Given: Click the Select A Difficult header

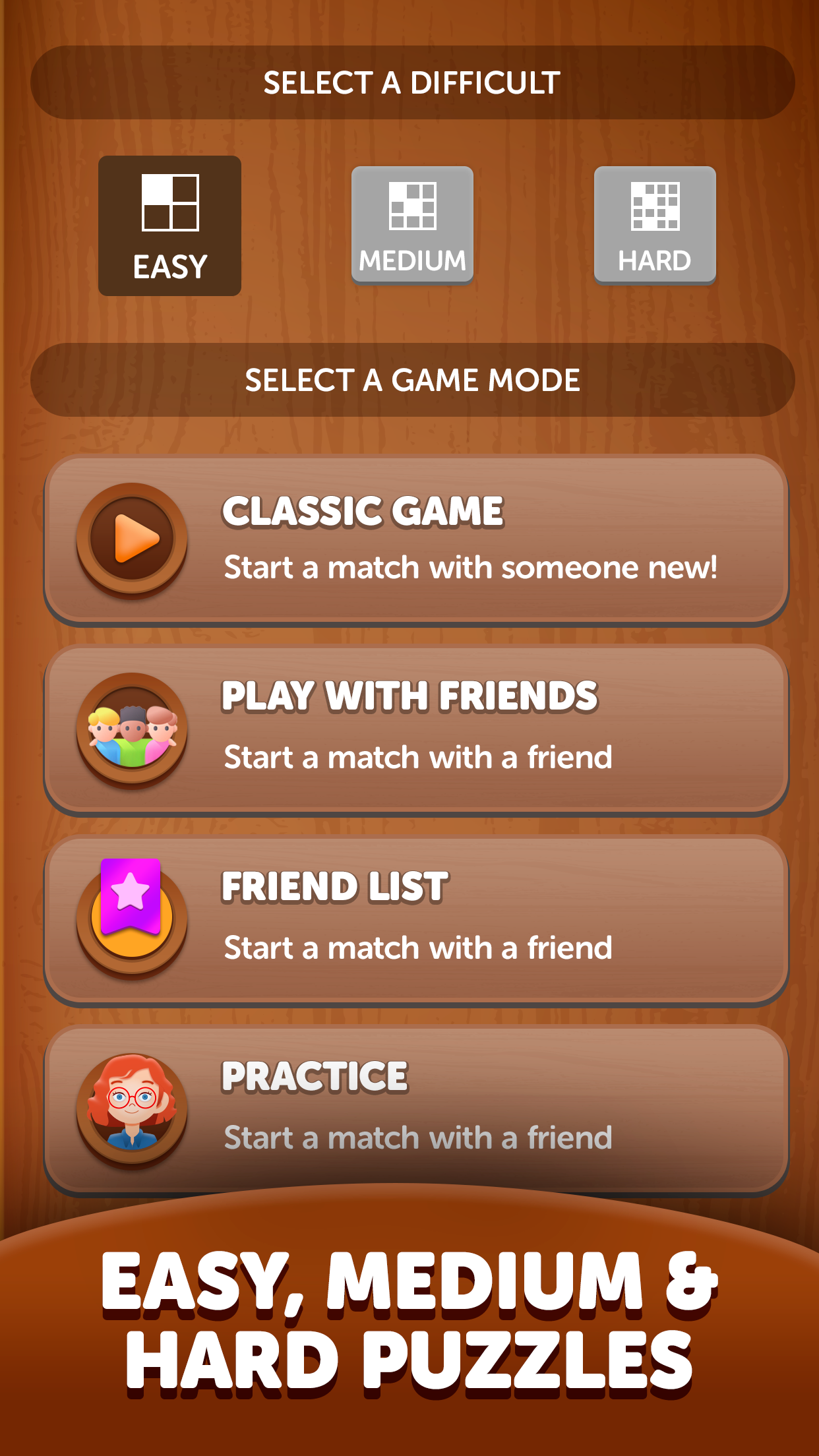Looking at the screenshot, I should pos(409,82).
